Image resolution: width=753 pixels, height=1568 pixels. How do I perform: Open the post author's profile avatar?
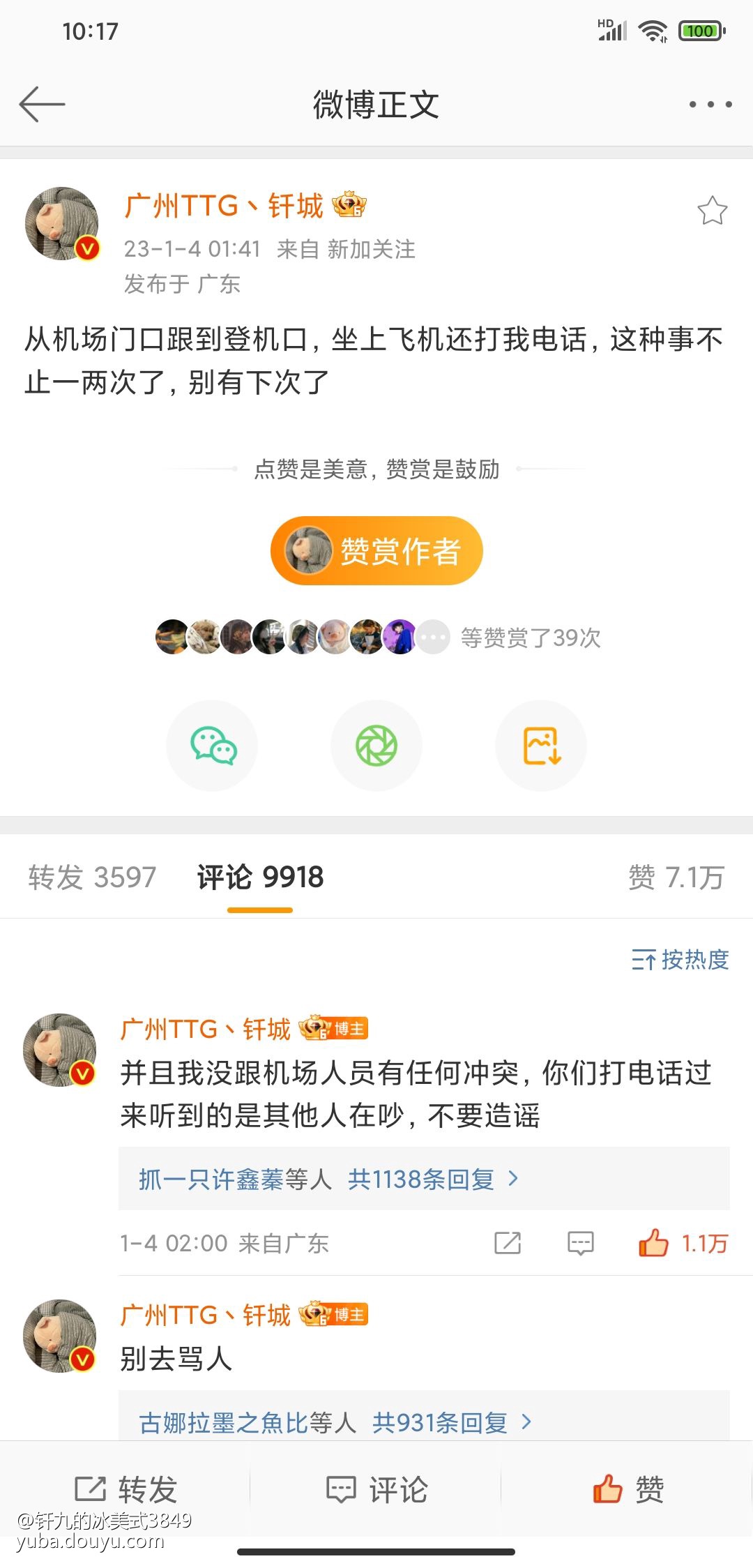(63, 224)
